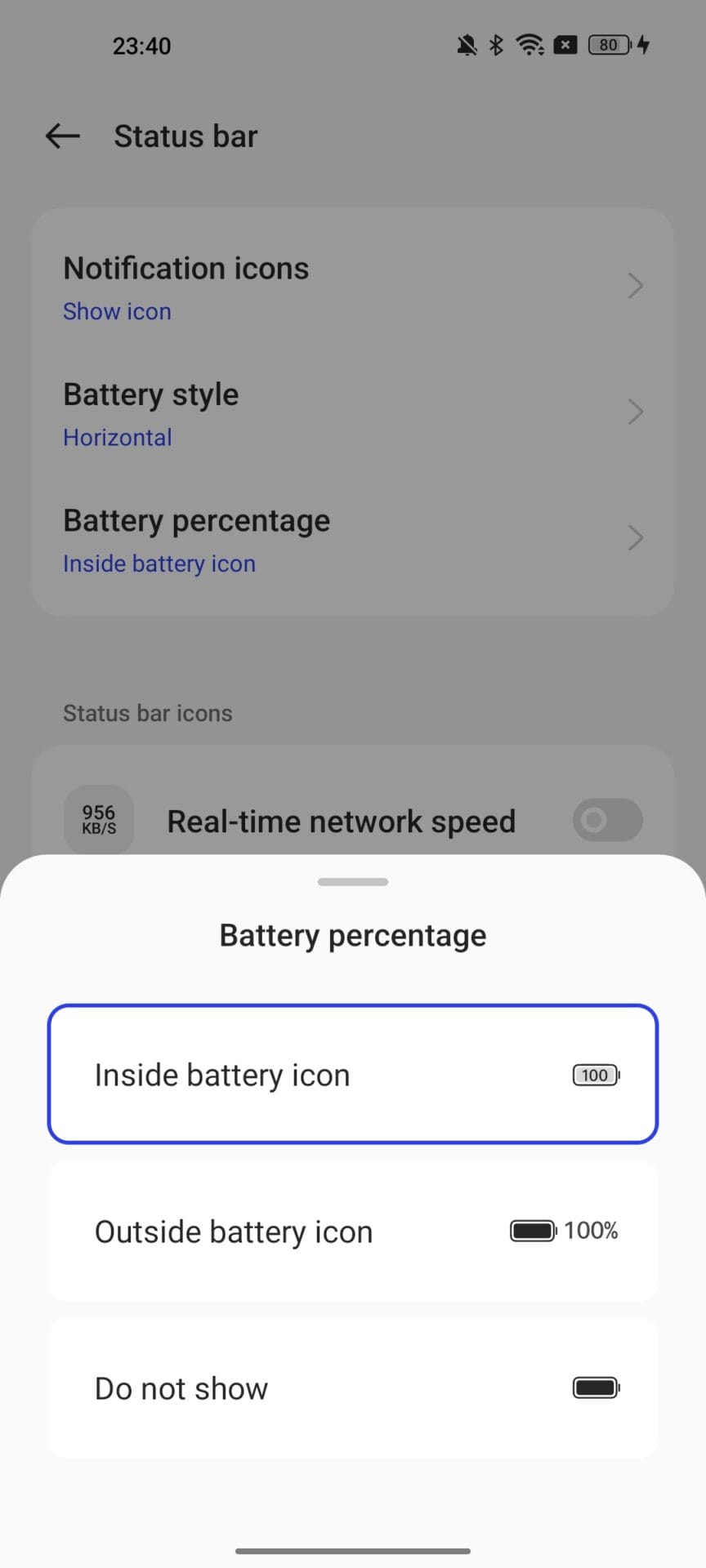Choose Outside battery icon option

point(352,1231)
